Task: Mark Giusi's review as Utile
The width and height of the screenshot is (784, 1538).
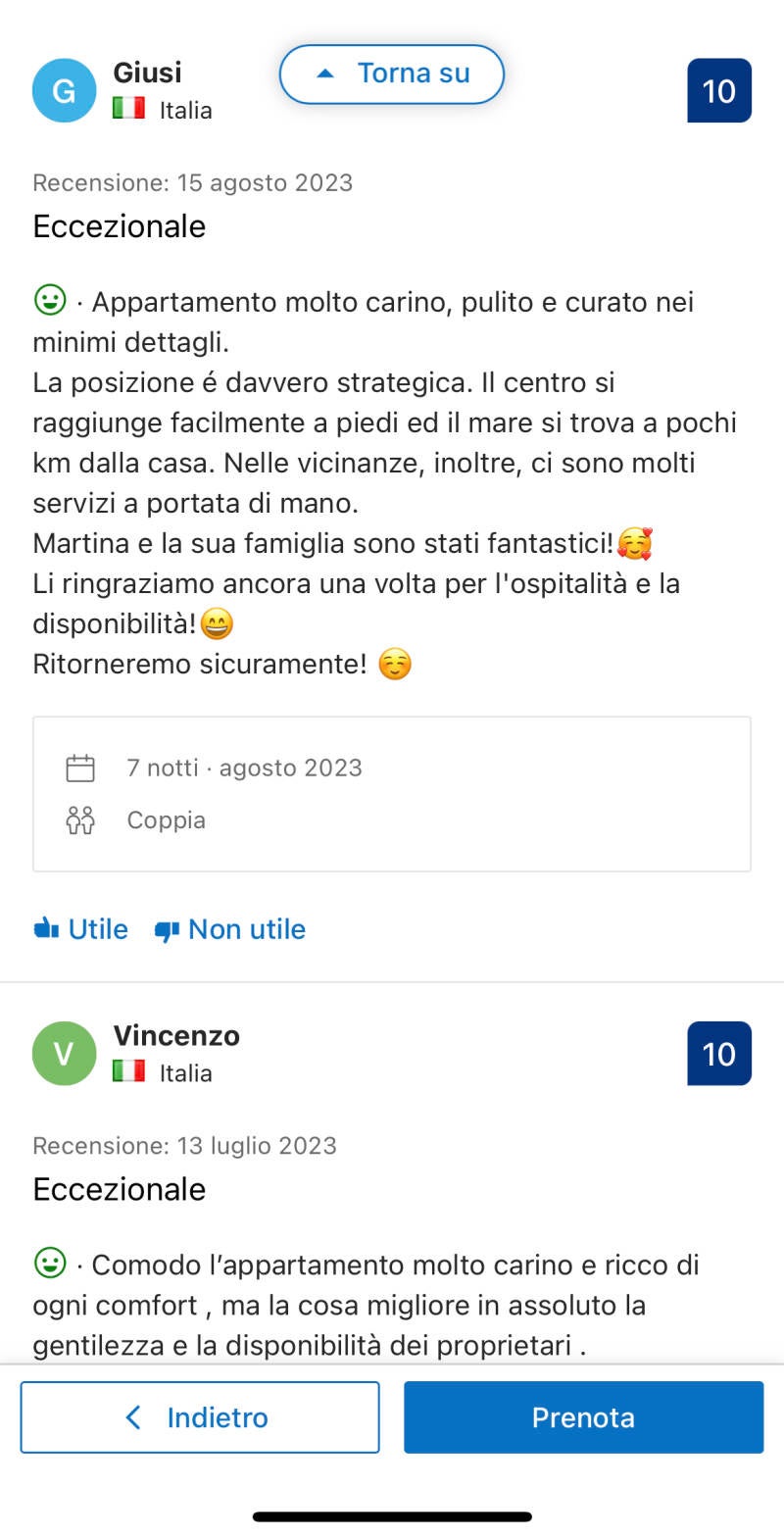Action: [x=81, y=929]
